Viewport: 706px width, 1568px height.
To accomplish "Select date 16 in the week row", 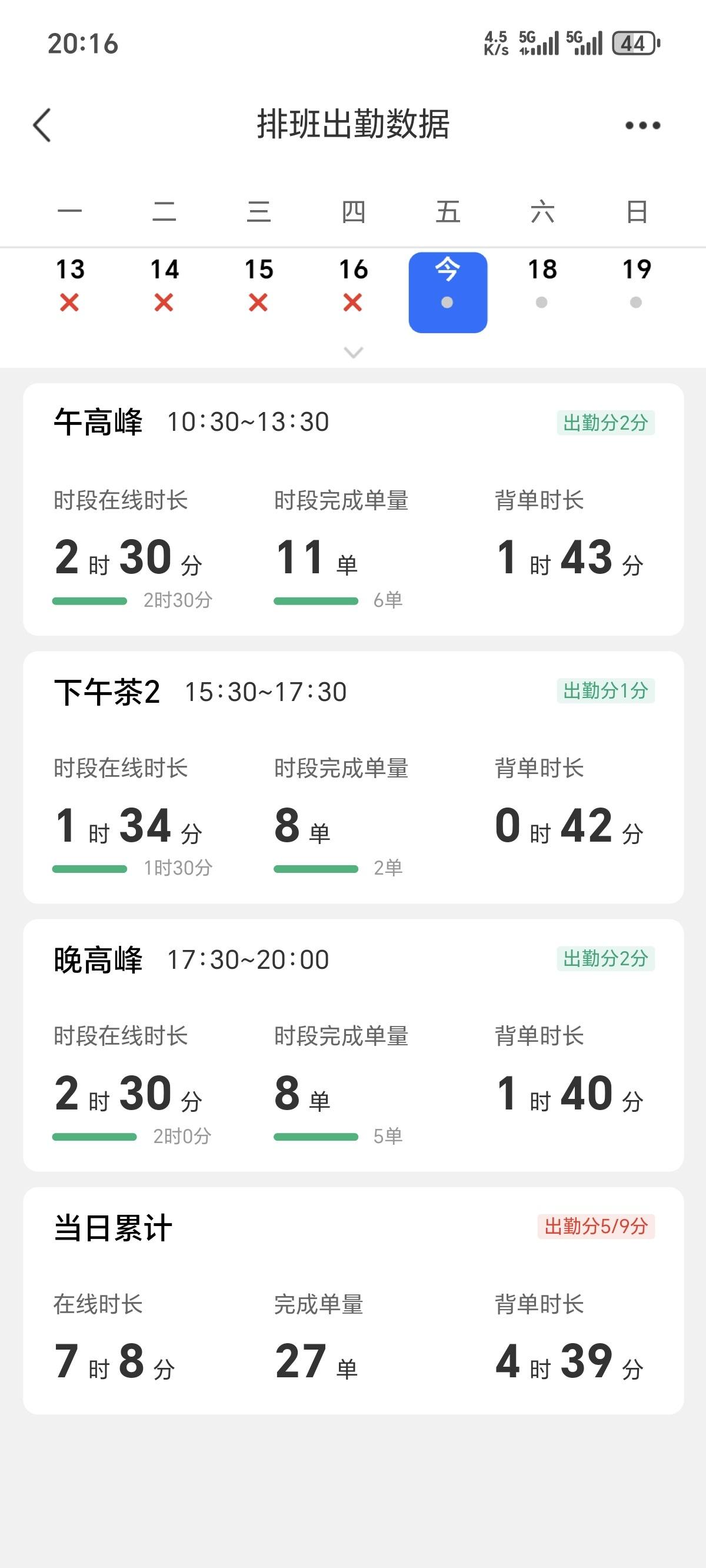I will pos(353,285).
